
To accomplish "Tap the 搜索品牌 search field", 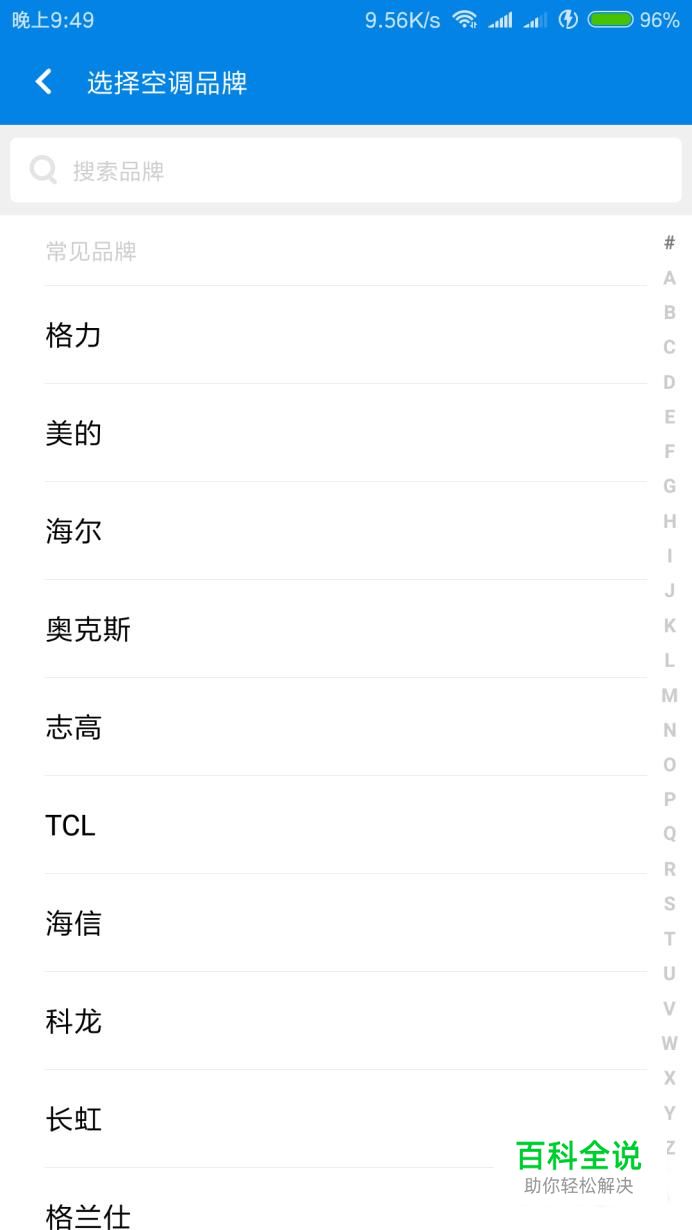I will coord(346,170).
